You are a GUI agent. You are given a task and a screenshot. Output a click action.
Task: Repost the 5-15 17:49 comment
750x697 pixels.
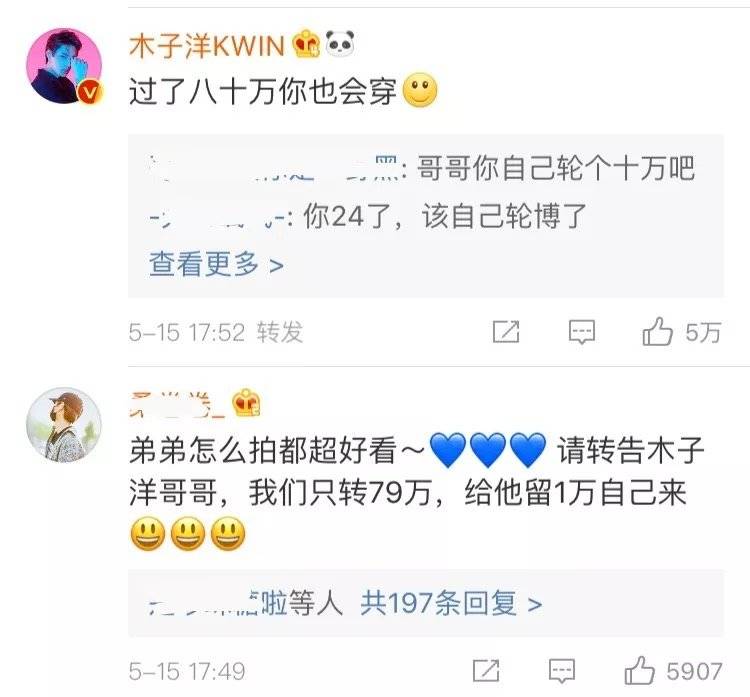coord(487,670)
